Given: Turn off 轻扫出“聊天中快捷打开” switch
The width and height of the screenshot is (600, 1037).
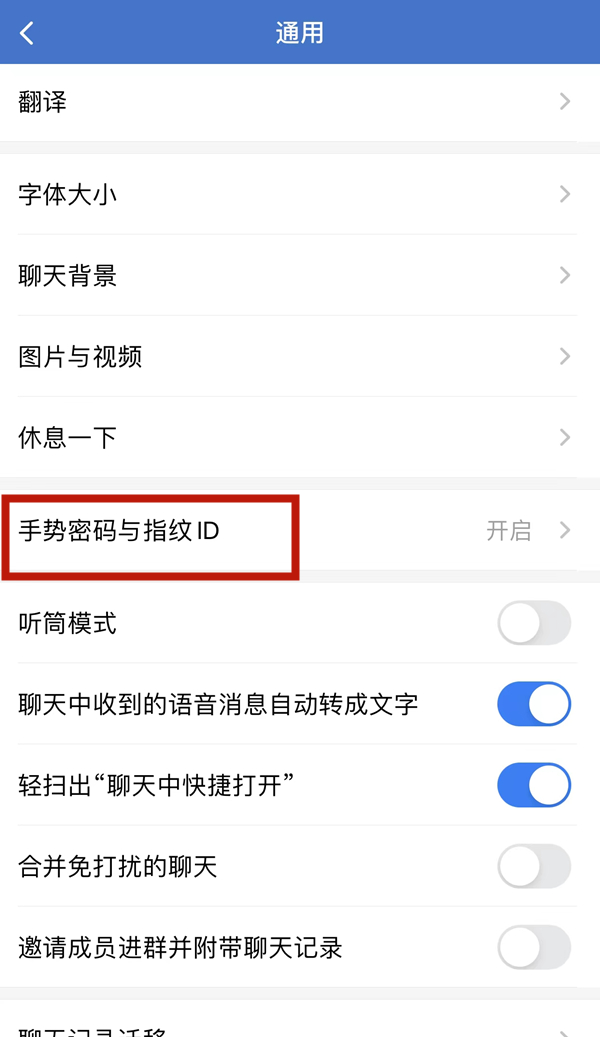Looking at the screenshot, I should pyautogui.click(x=534, y=786).
